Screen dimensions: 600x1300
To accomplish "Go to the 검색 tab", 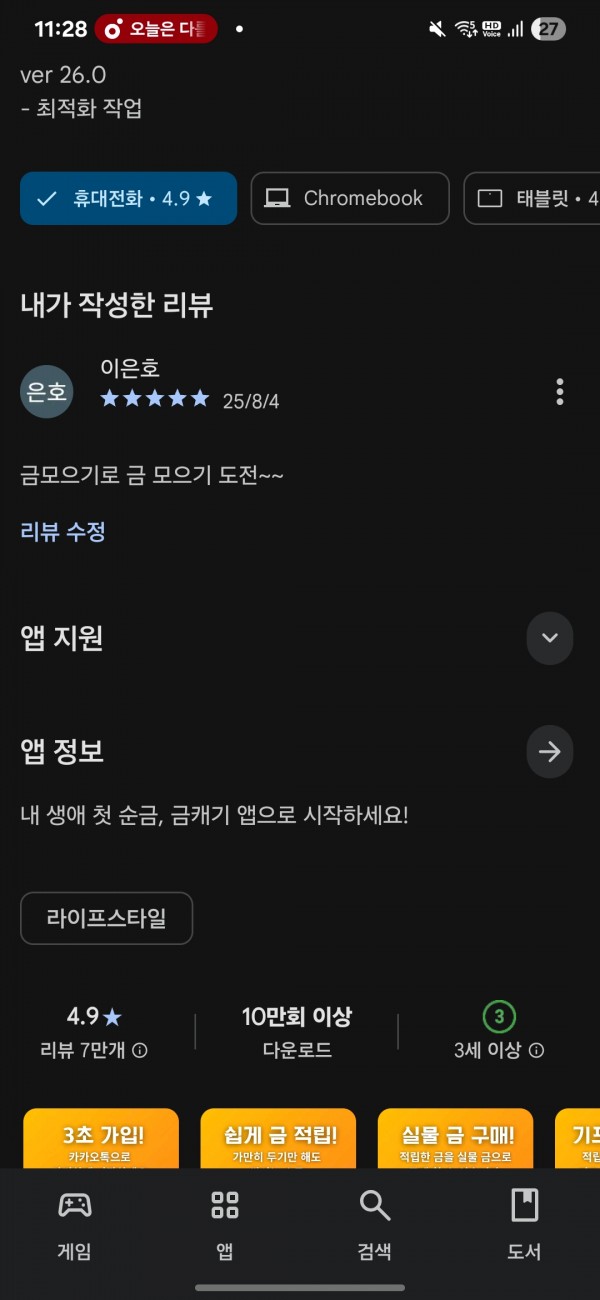I will click(x=375, y=1224).
